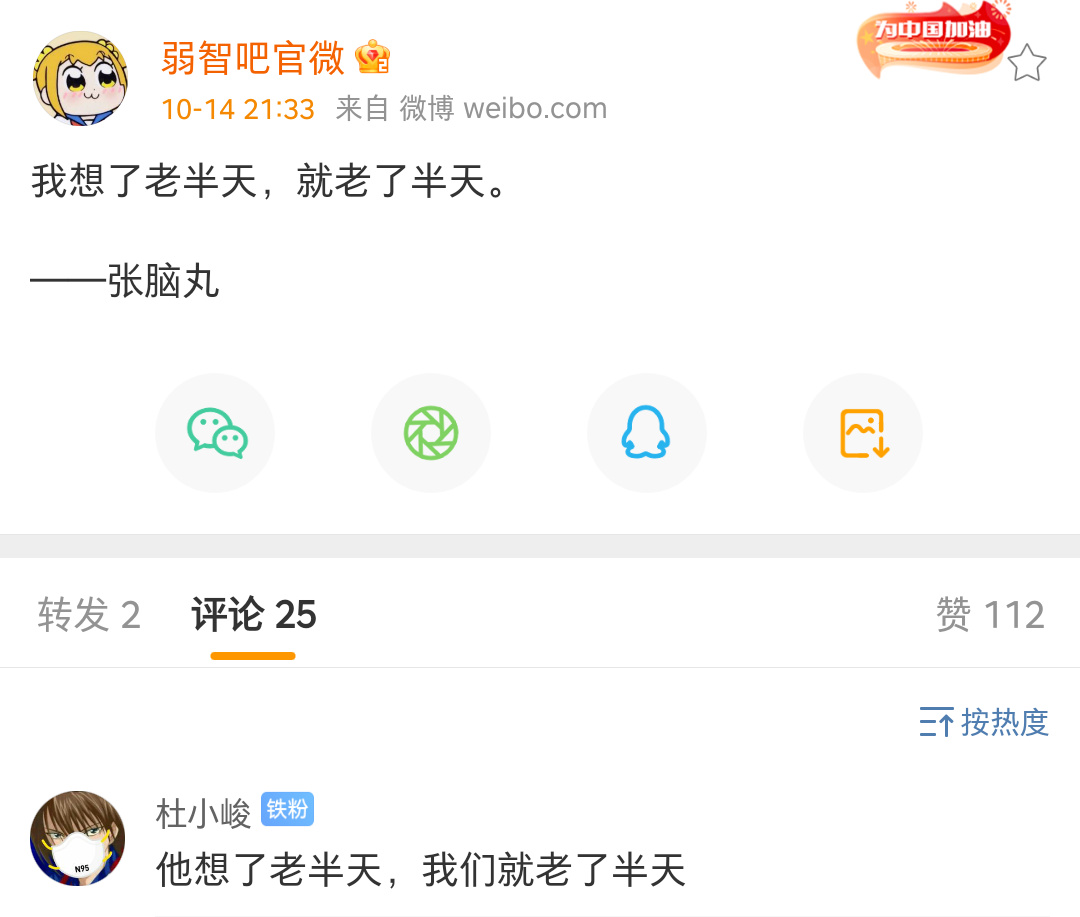
Task: Change comment sorting via 按热度
Action: [x=984, y=722]
